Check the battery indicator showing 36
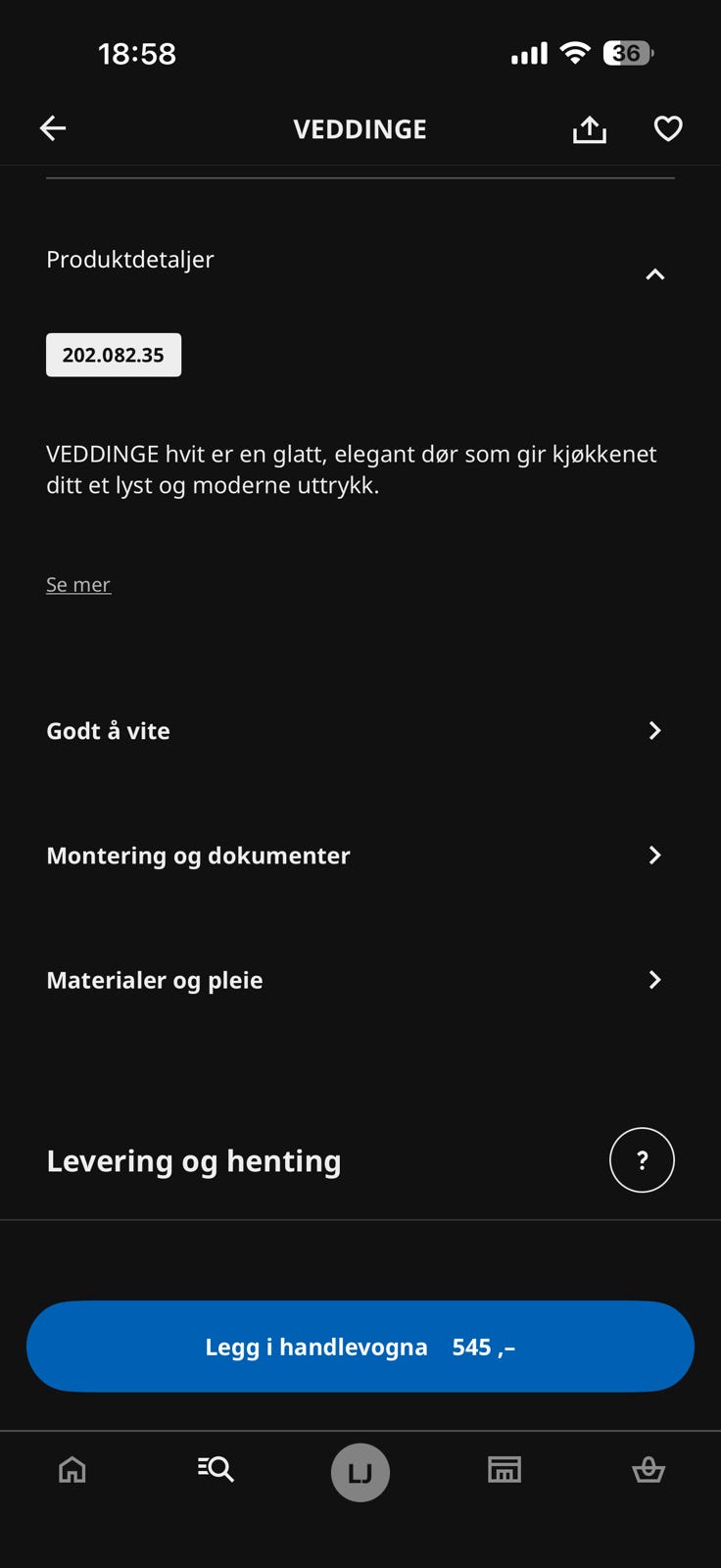This screenshot has width=721, height=1568. pos(628,53)
